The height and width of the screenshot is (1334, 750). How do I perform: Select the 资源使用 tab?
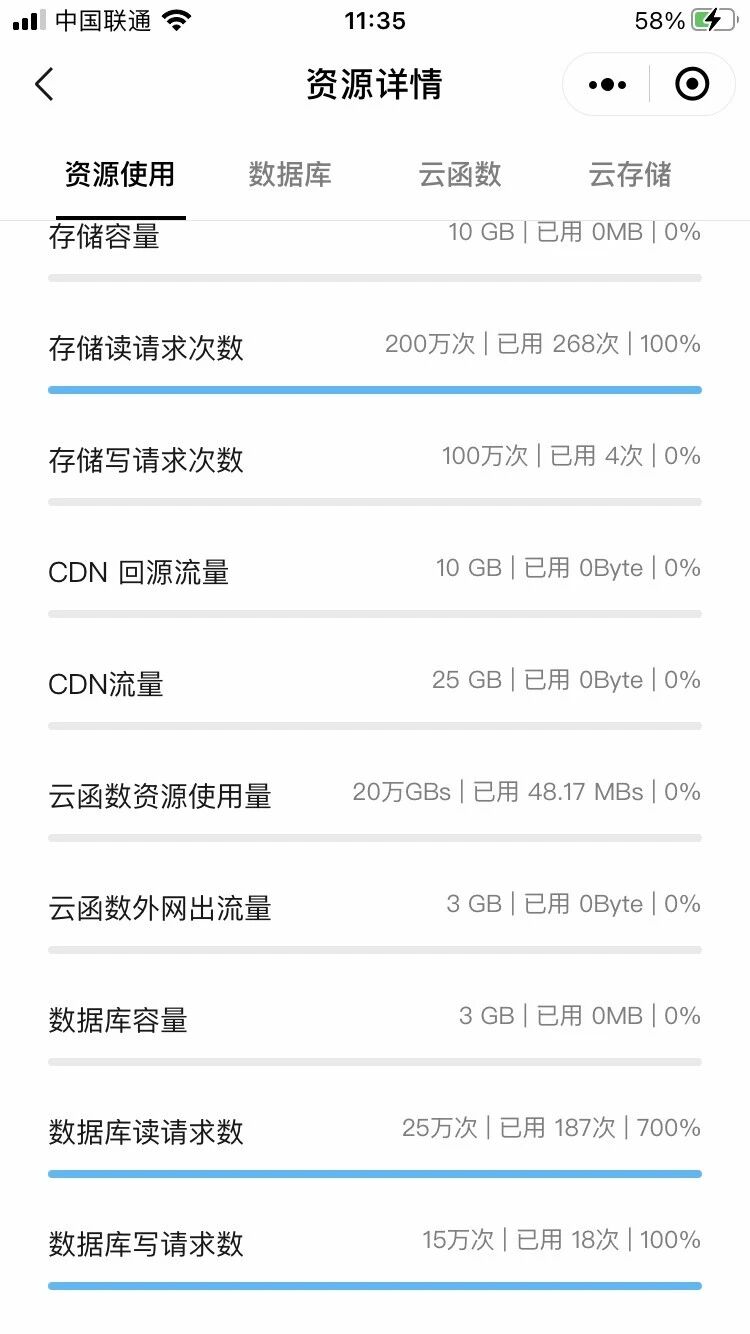coord(120,175)
